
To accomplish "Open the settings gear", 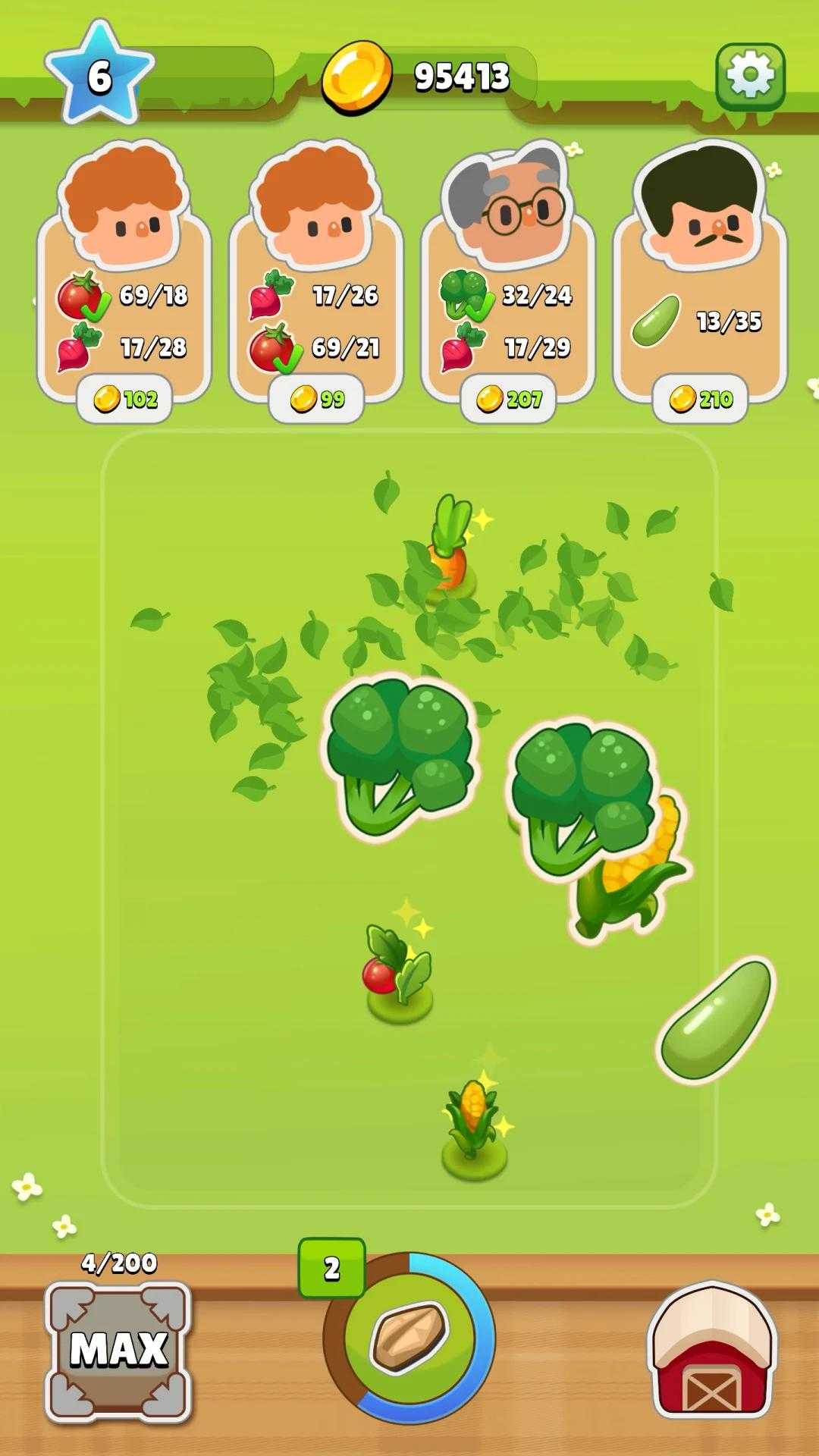I will tap(750, 76).
